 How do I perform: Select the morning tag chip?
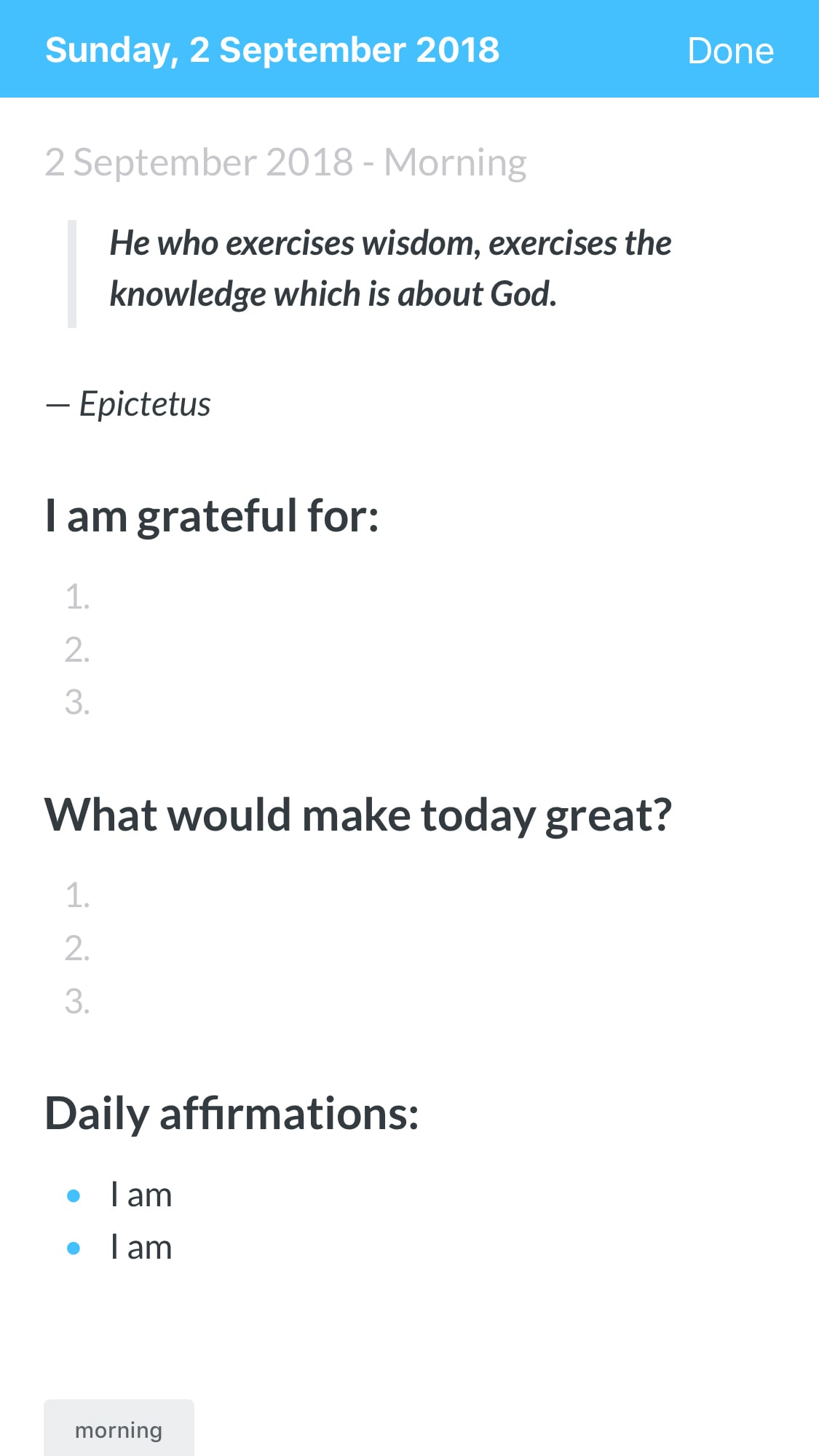click(119, 1429)
